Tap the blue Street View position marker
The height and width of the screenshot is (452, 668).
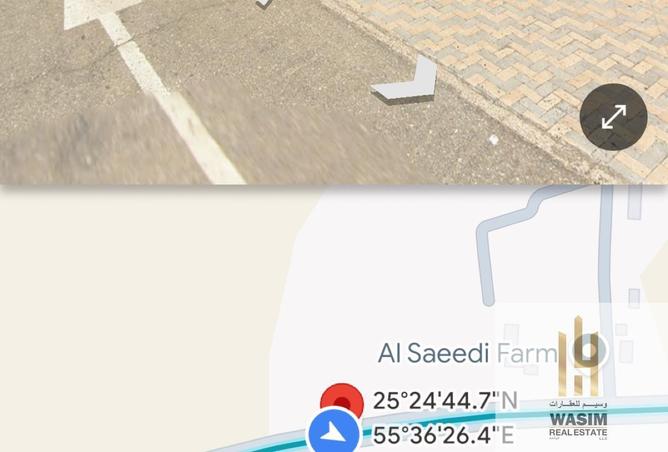pyautogui.click(x=334, y=435)
